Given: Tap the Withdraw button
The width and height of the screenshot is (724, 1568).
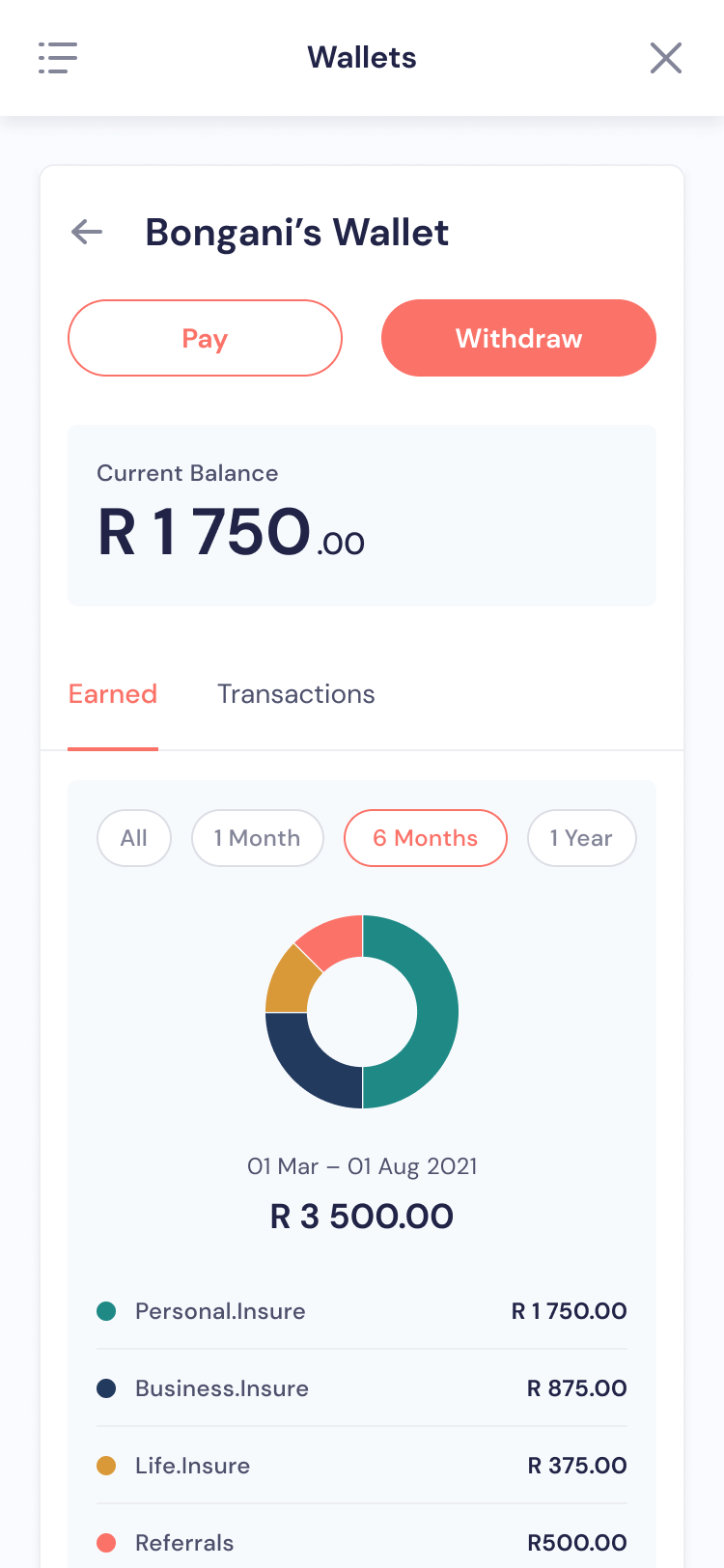Looking at the screenshot, I should point(518,338).
